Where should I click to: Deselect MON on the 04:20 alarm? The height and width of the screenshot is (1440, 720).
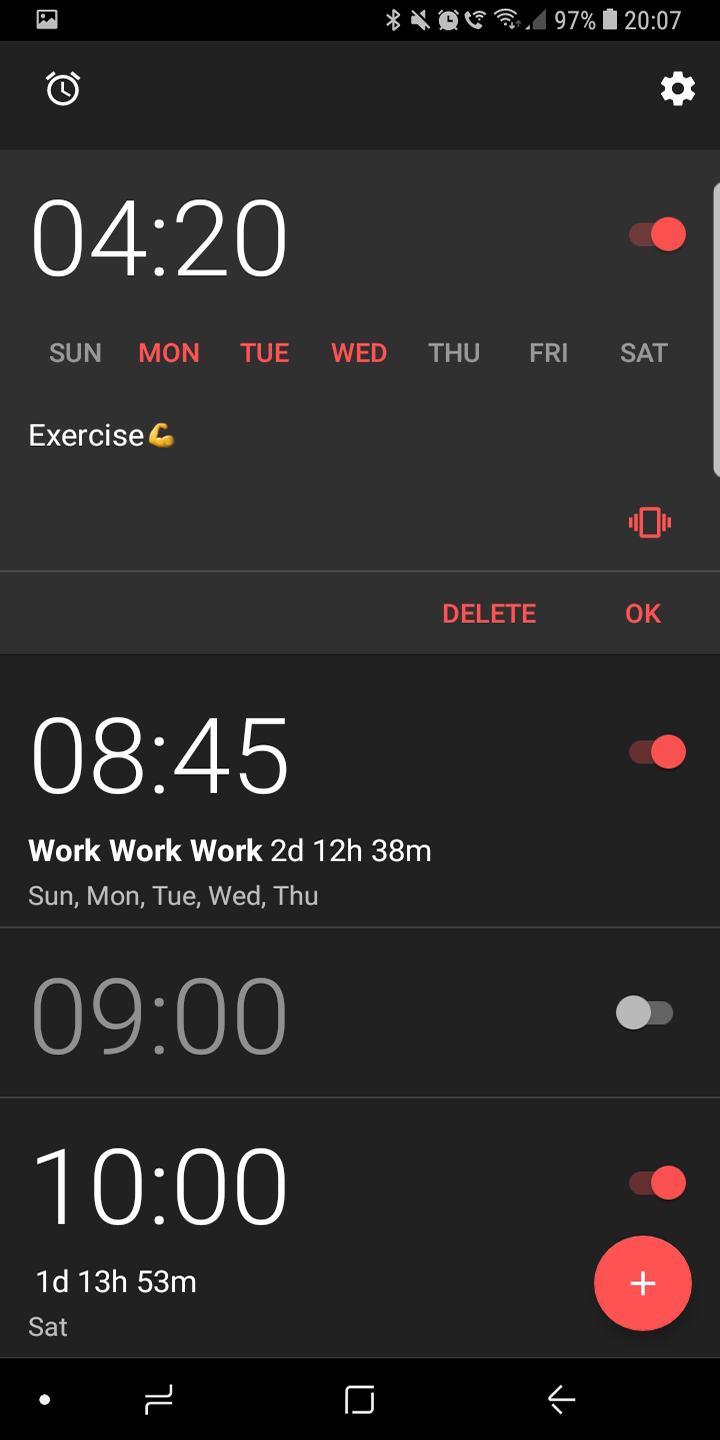click(169, 353)
